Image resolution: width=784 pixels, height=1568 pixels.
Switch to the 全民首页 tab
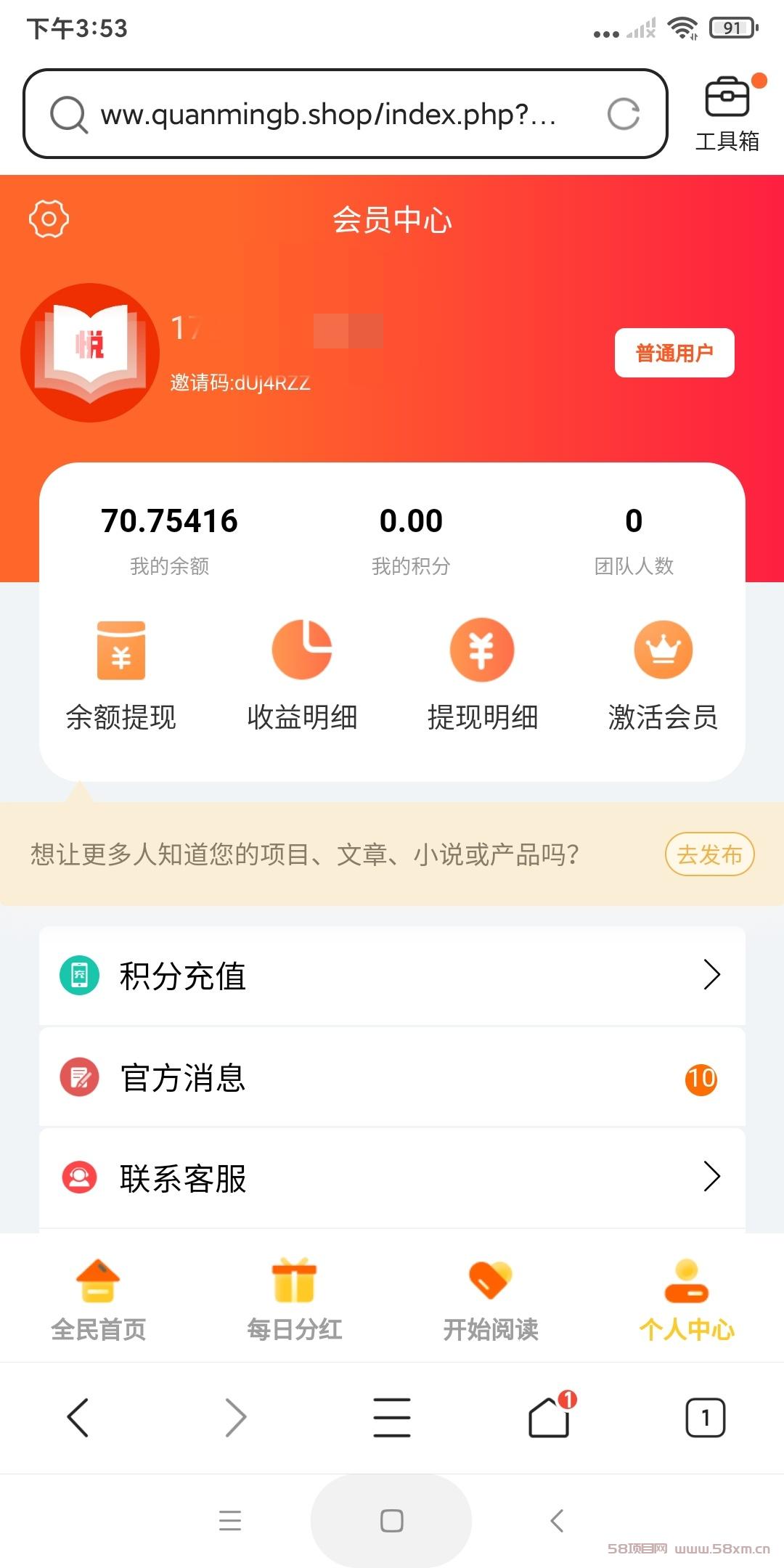[x=98, y=1299]
